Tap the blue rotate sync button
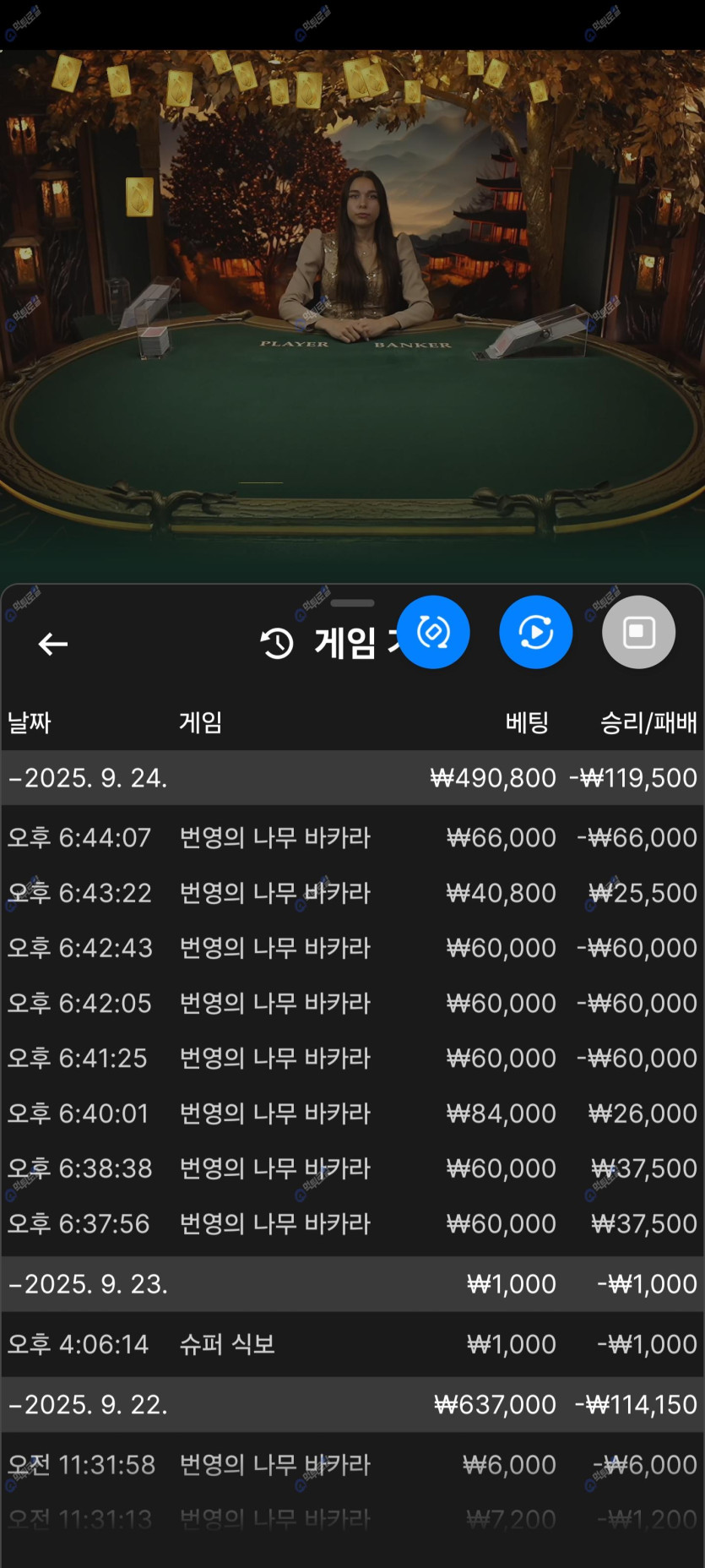The image size is (705, 1568). coord(433,632)
